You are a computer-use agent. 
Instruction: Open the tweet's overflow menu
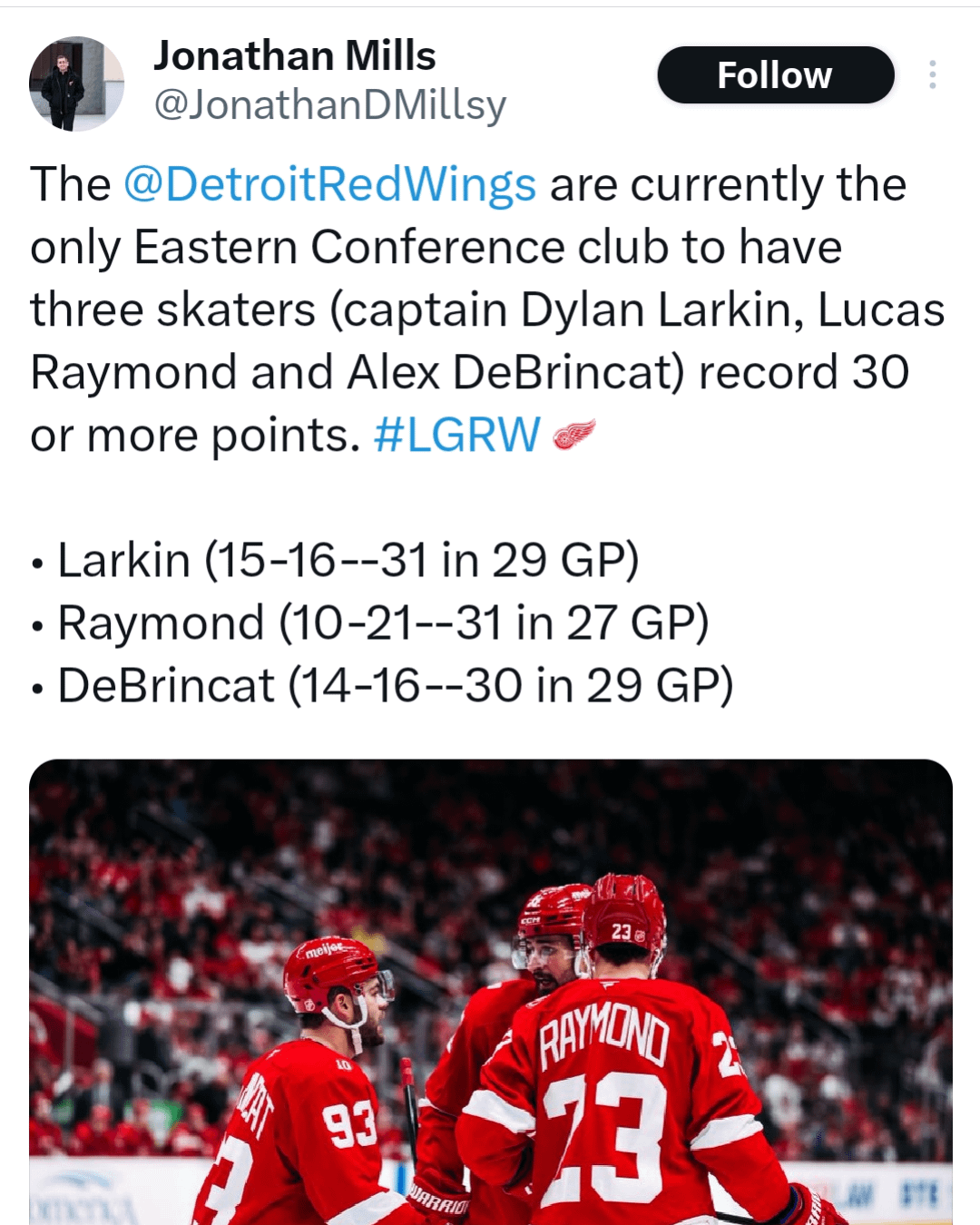pyautogui.click(x=932, y=75)
